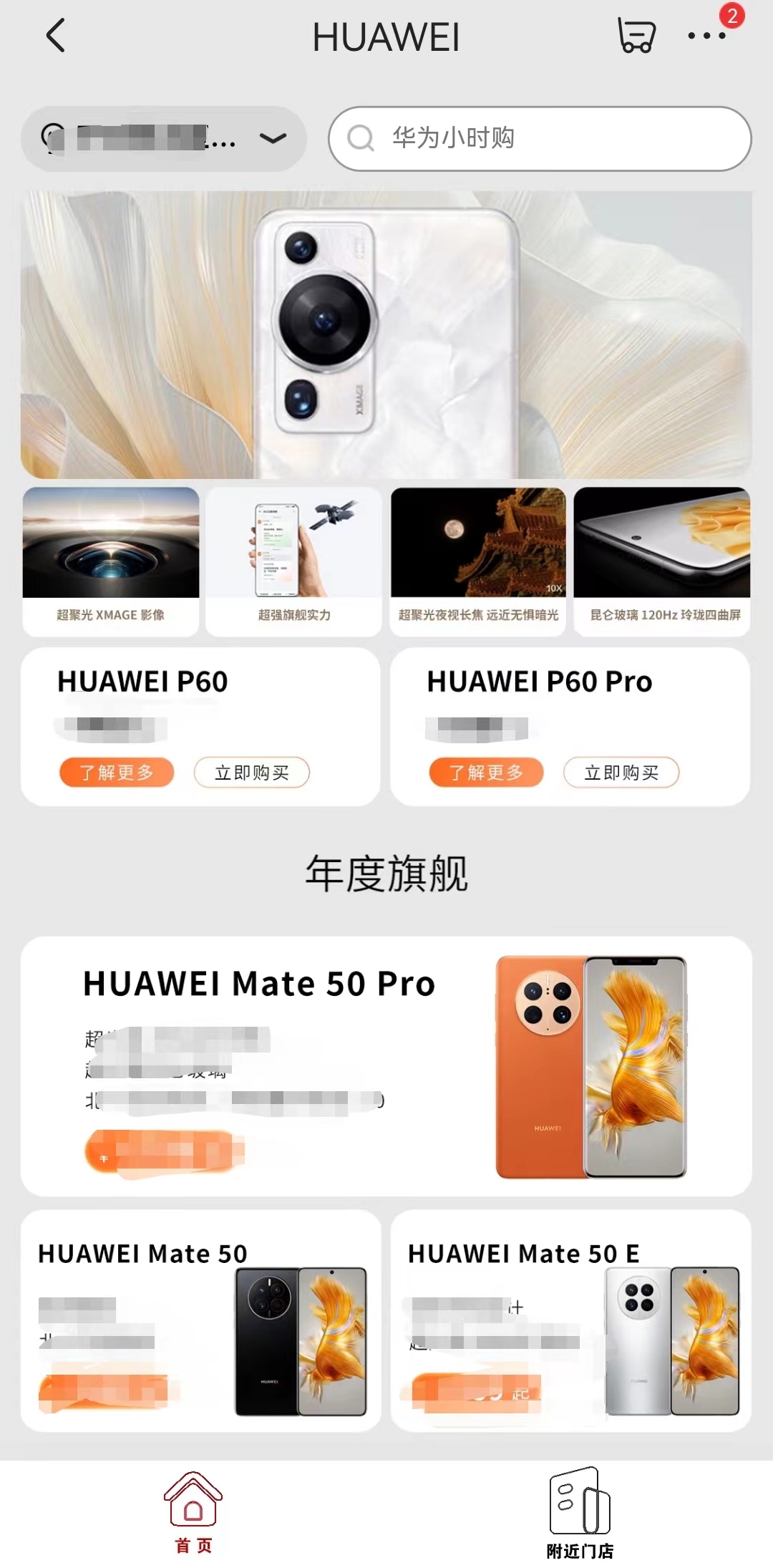The height and width of the screenshot is (1568, 773).
Task: Open the HUAWEI Mate 50 Pro card
Action: (x=386, y=1065)
